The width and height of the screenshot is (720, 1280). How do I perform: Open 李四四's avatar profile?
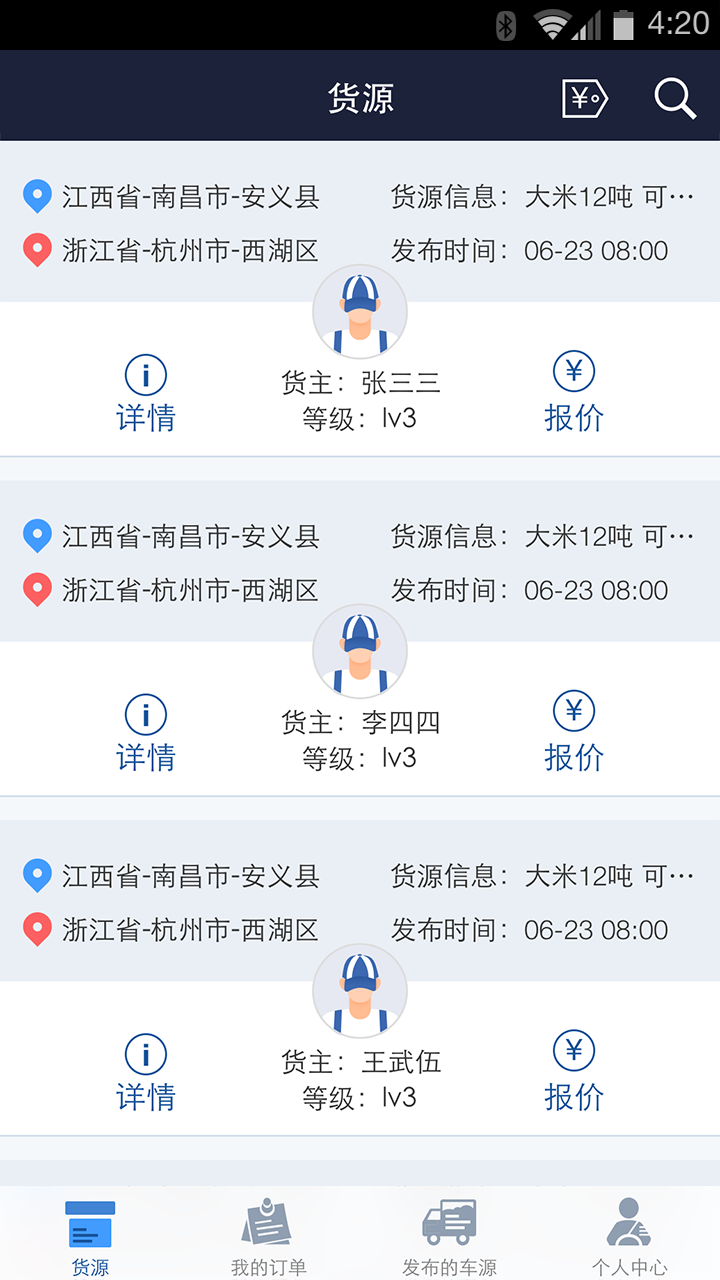pyautogui.click(x=360, y=652)
